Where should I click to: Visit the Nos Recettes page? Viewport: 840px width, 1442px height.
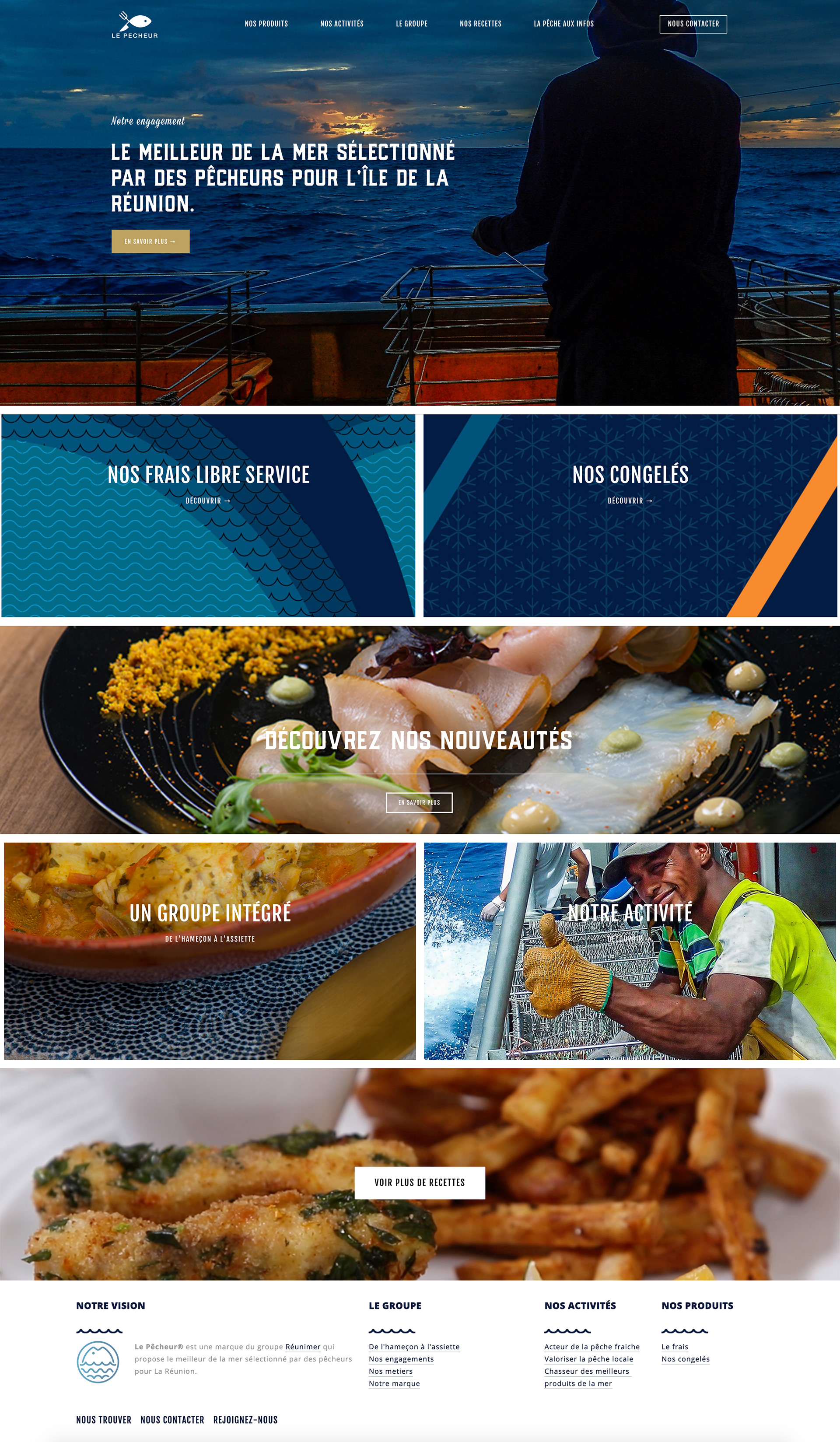480,24
